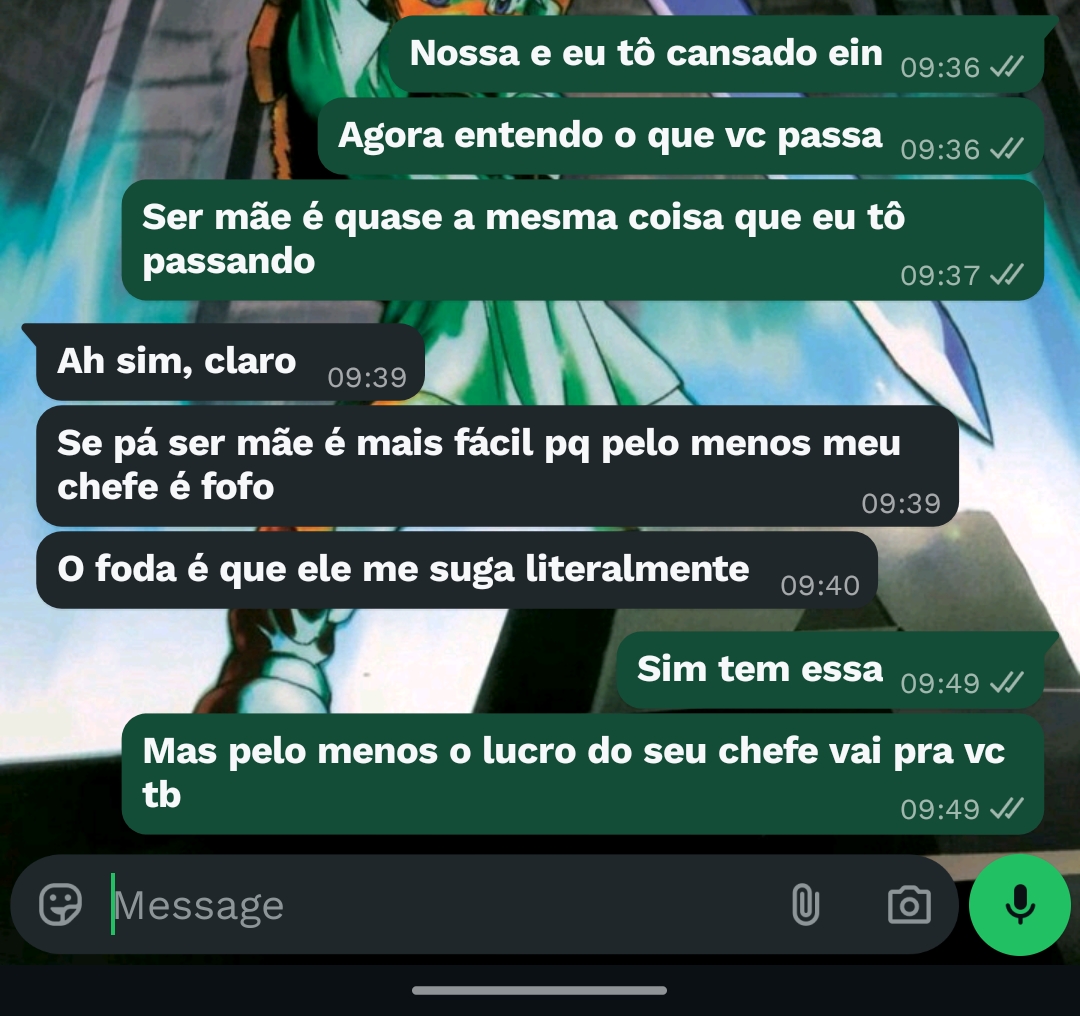This screenshot has width=1080, height=1016.
Task: Attach a file with the paperclip
Action: point(805,905)
